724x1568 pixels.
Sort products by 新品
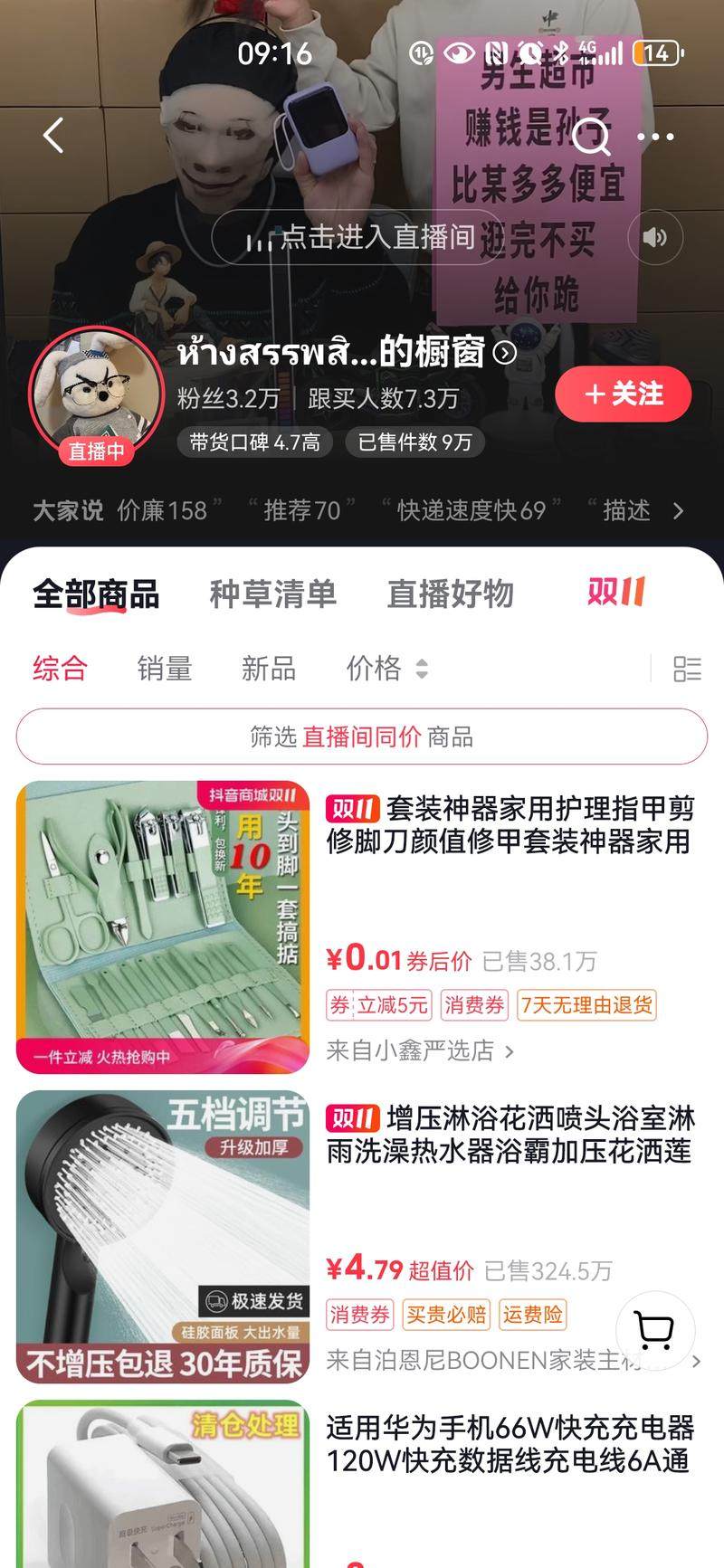click(x=268, y=669)
